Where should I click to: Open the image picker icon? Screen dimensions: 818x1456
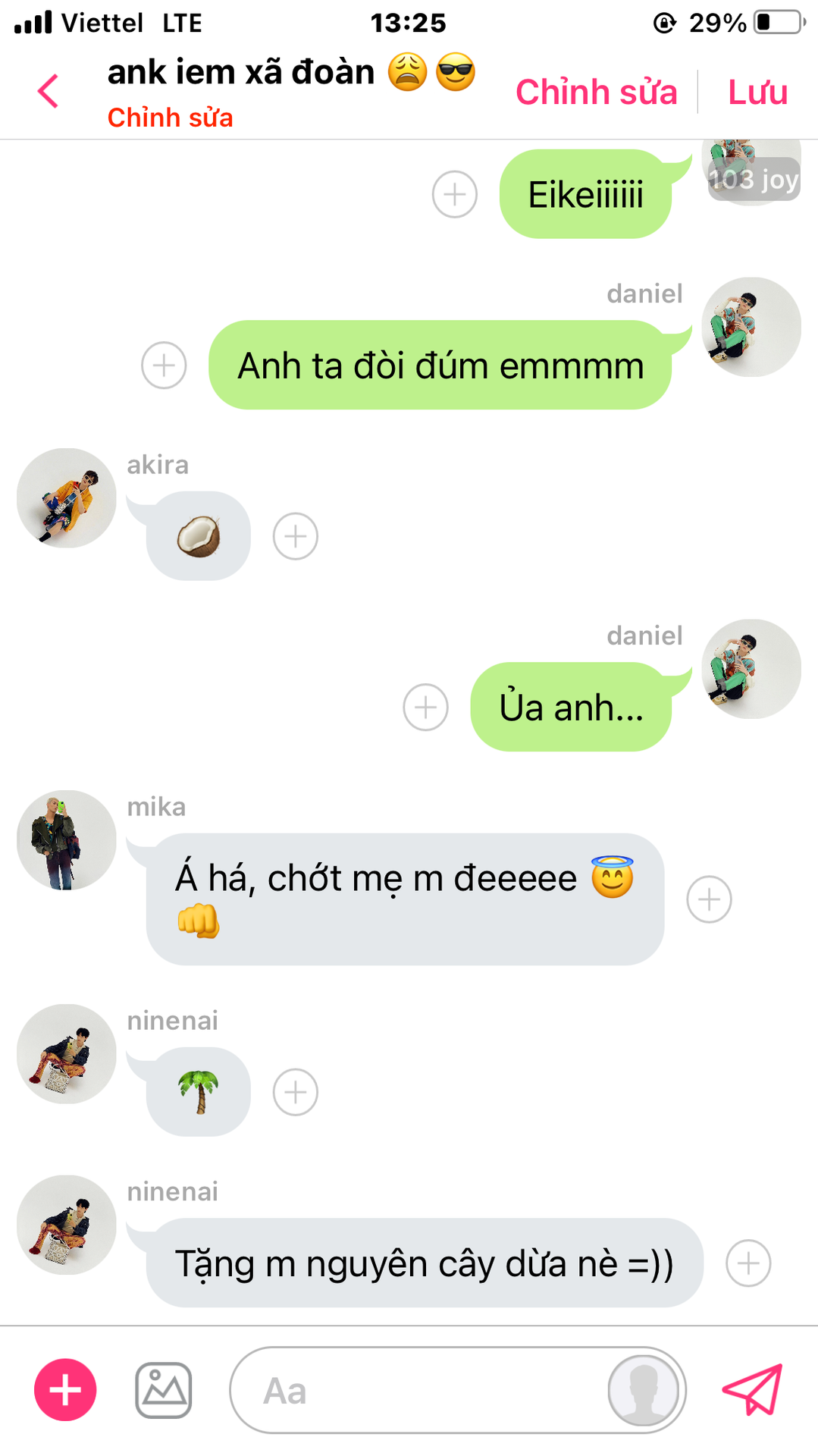164,1389
